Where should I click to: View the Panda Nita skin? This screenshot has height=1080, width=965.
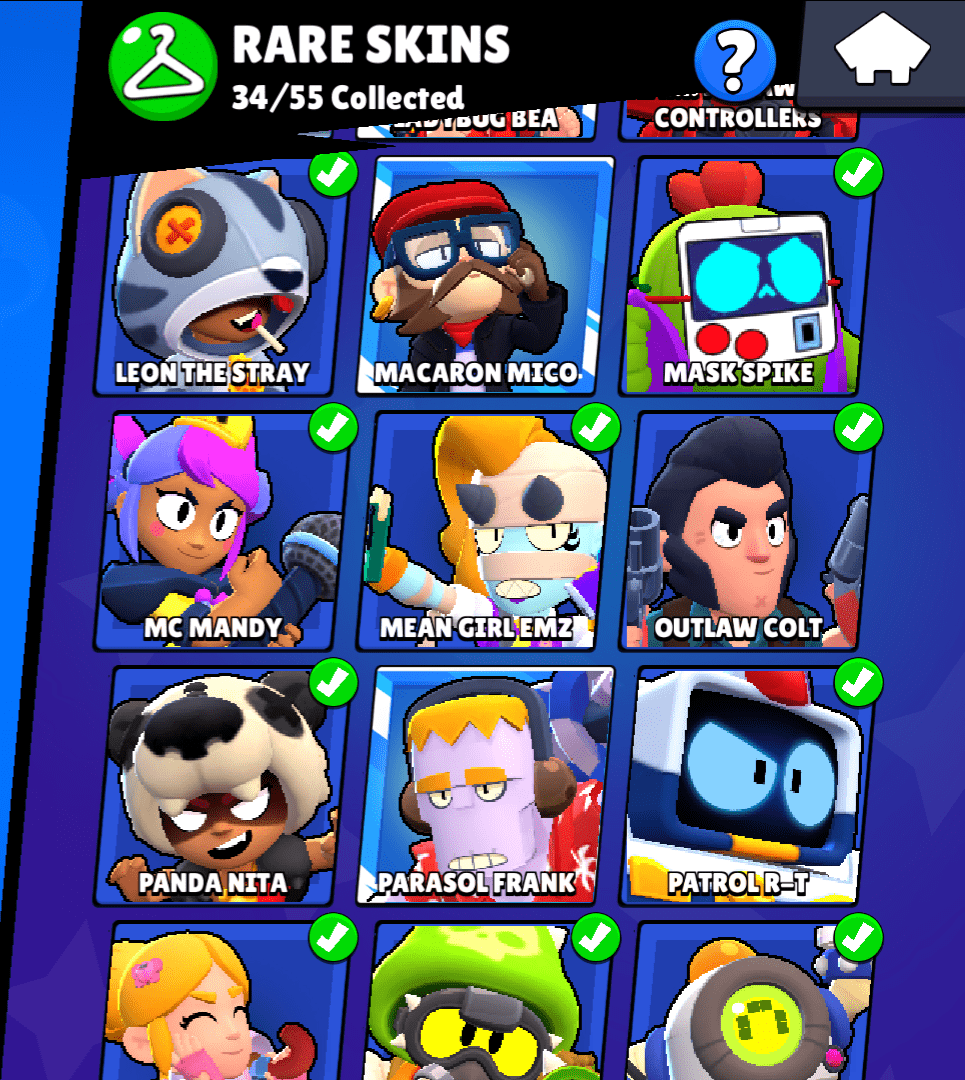[x=222, y=785]
